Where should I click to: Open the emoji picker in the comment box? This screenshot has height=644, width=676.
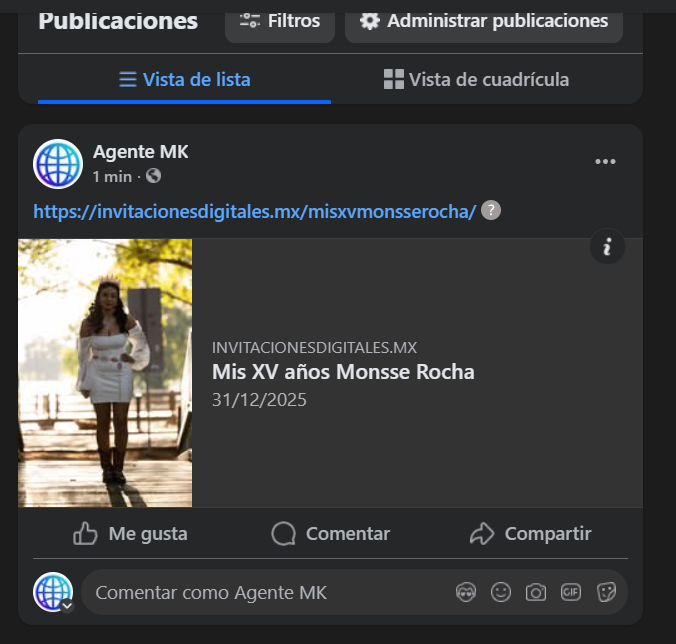click(x=501, y=592)
